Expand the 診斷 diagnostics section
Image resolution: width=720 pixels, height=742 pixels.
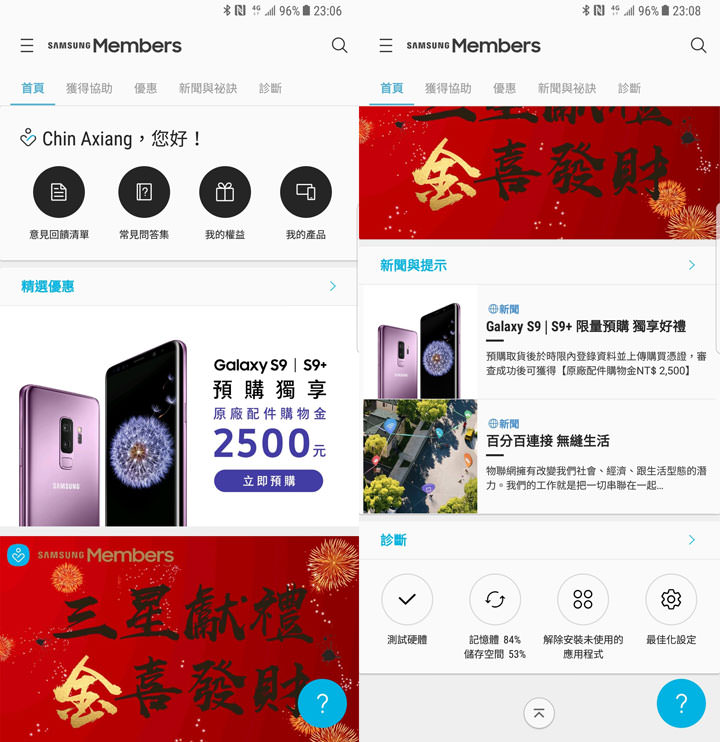690,539
